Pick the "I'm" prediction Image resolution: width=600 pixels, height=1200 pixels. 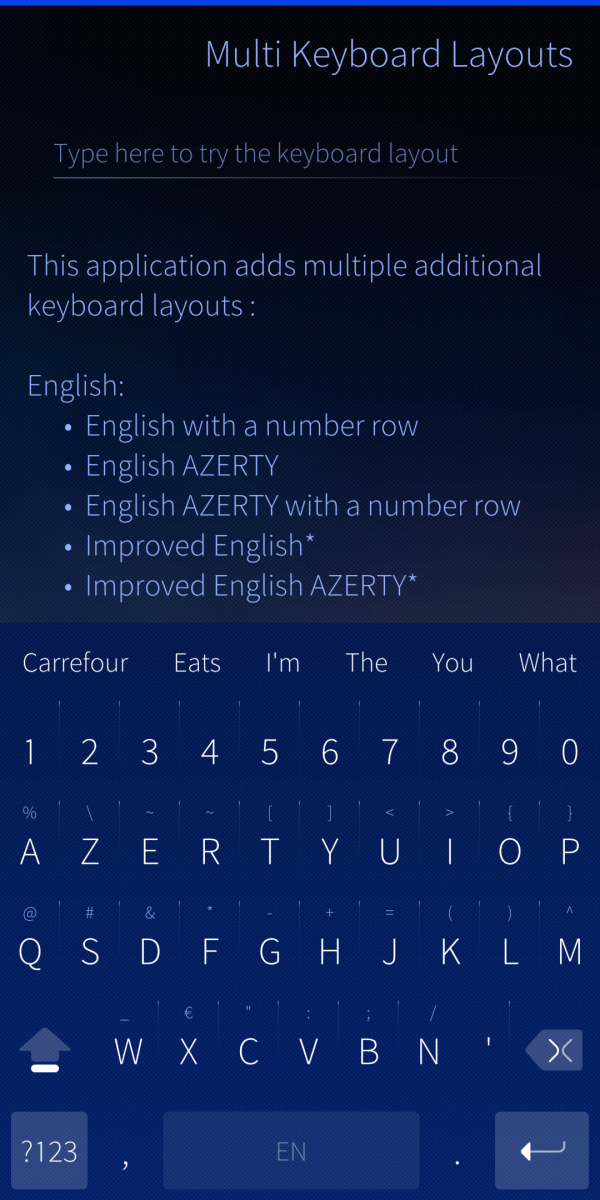click(283, 663)
